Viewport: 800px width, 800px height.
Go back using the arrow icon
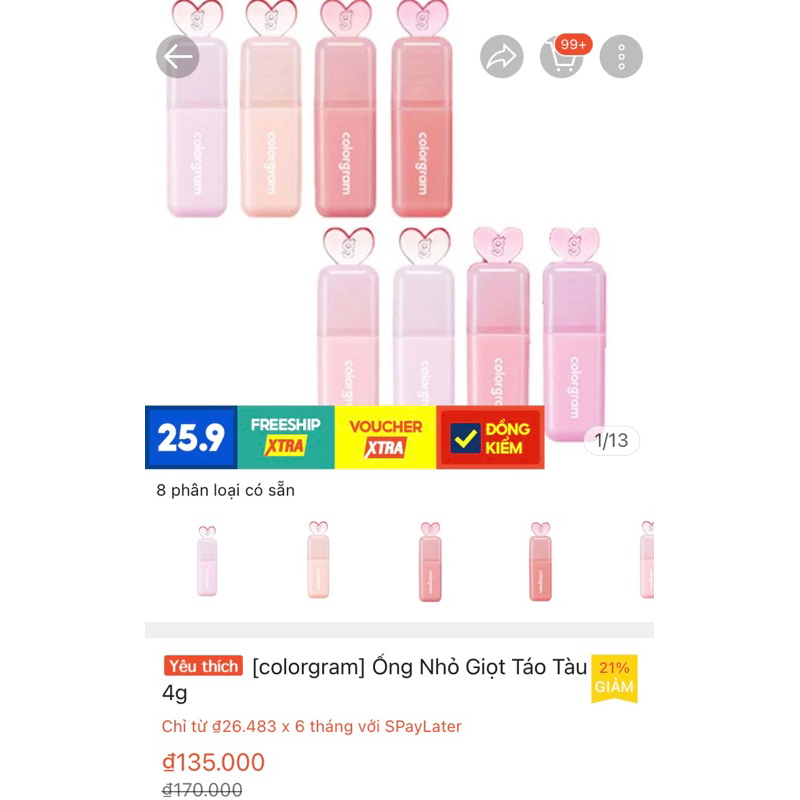pyautogui.click(x=178, y=57)
